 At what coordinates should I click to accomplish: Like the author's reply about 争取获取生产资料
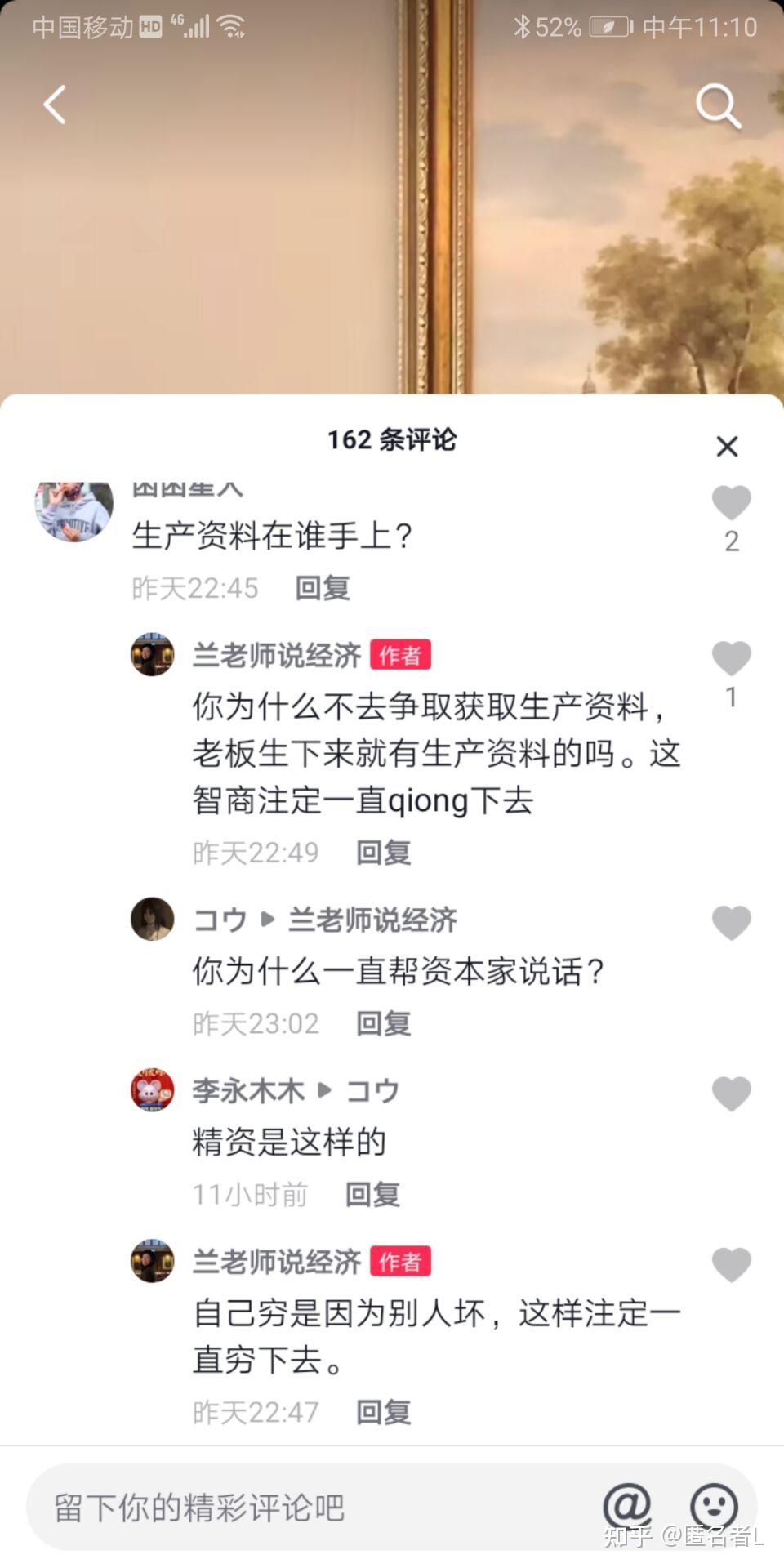731,659
